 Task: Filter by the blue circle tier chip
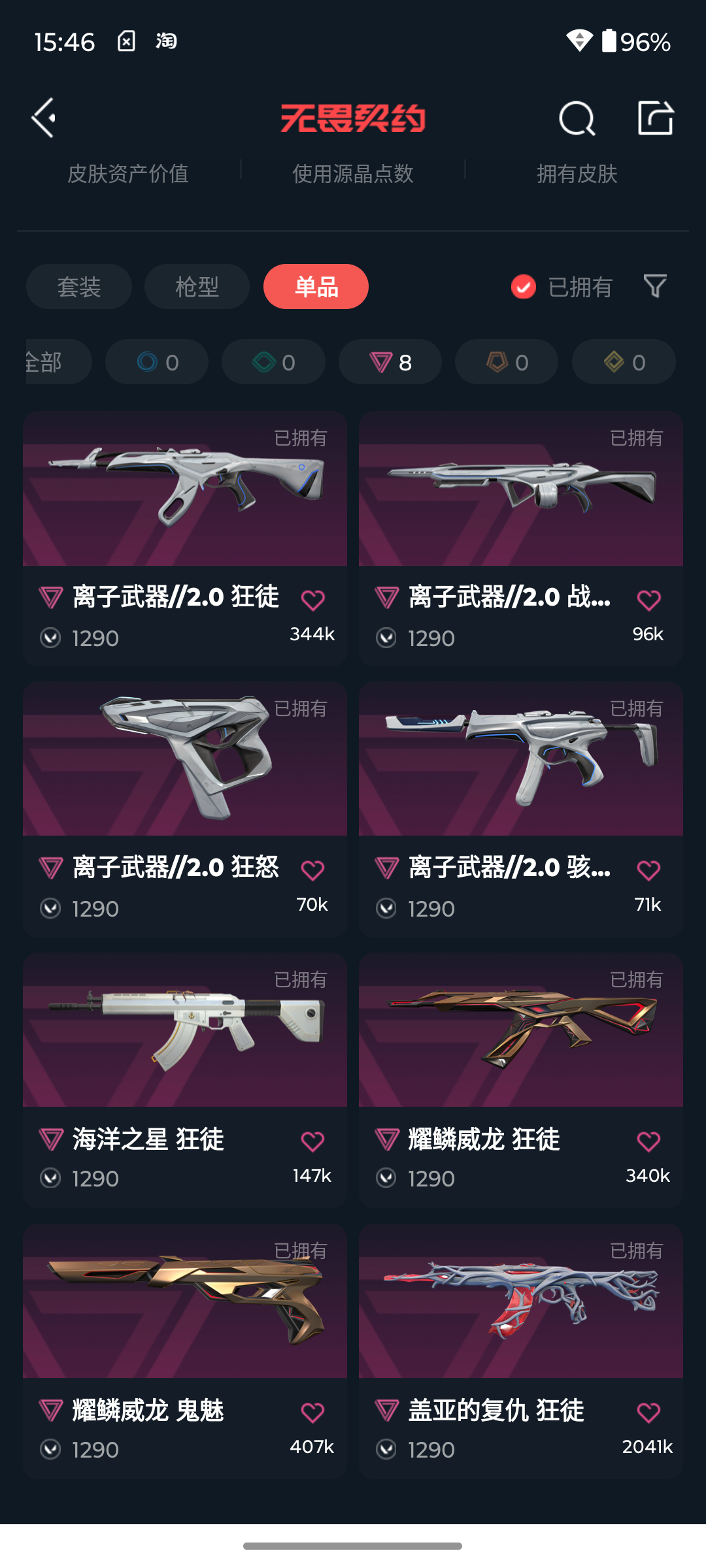tap(157, 362)
